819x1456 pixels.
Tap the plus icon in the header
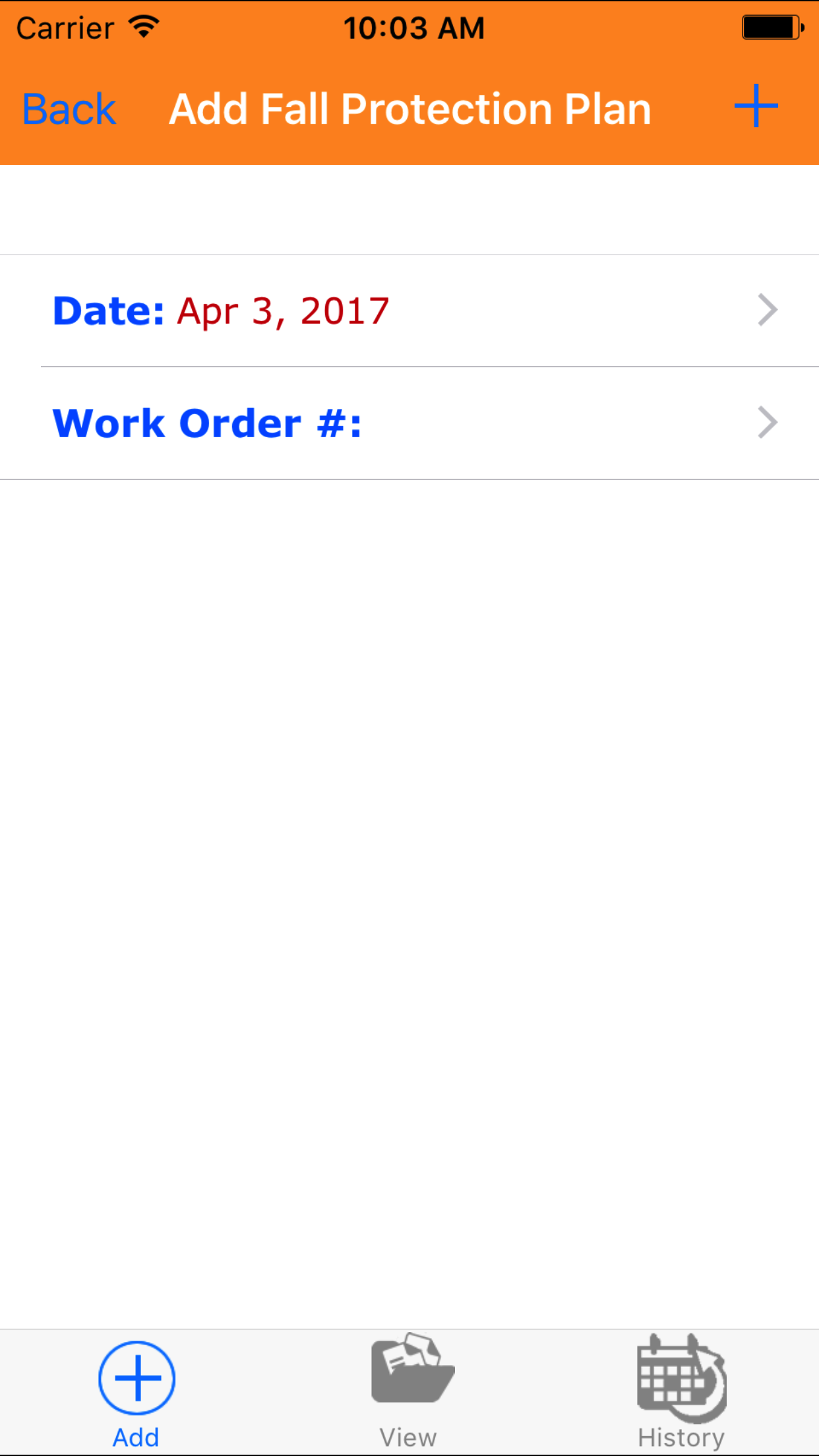pyautogui.click(x=756, y=106)
